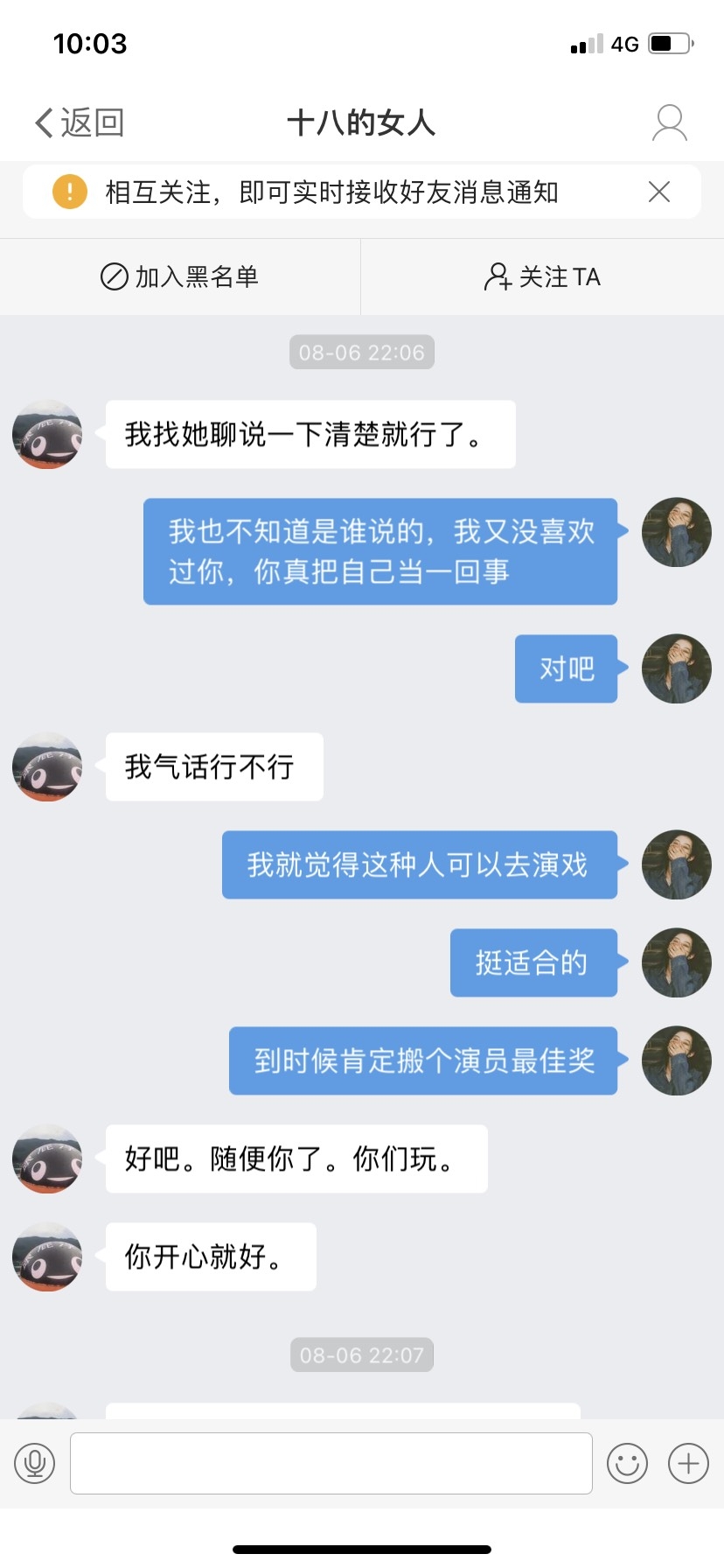The image size is (724, 1568).
Task: Open the user profile icon in header
Action: 670,122
